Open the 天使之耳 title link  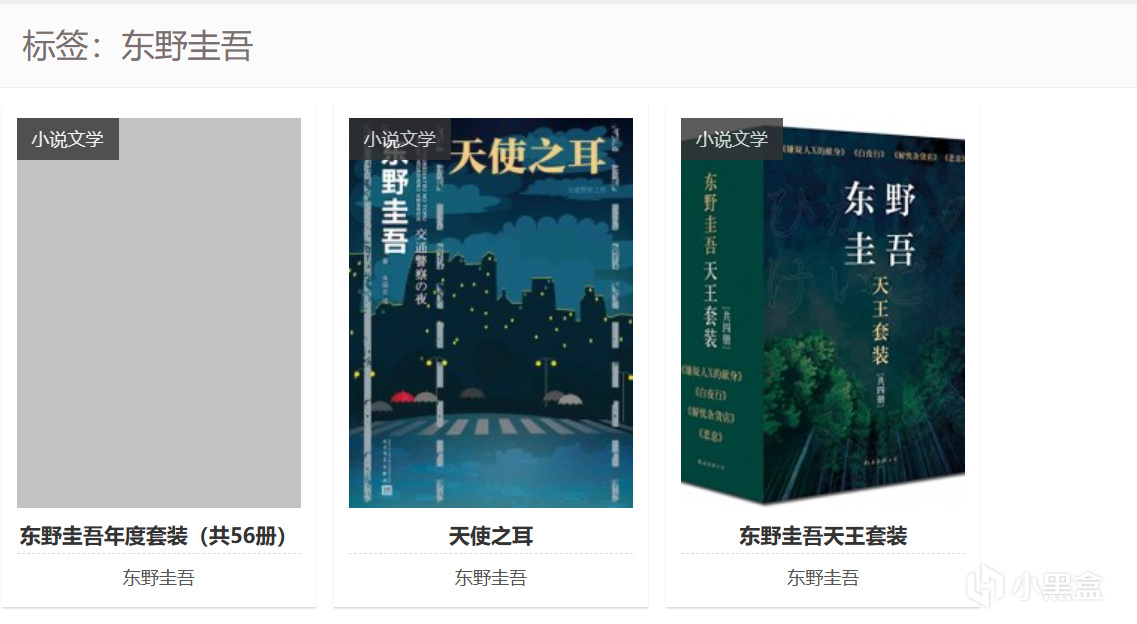490,536
